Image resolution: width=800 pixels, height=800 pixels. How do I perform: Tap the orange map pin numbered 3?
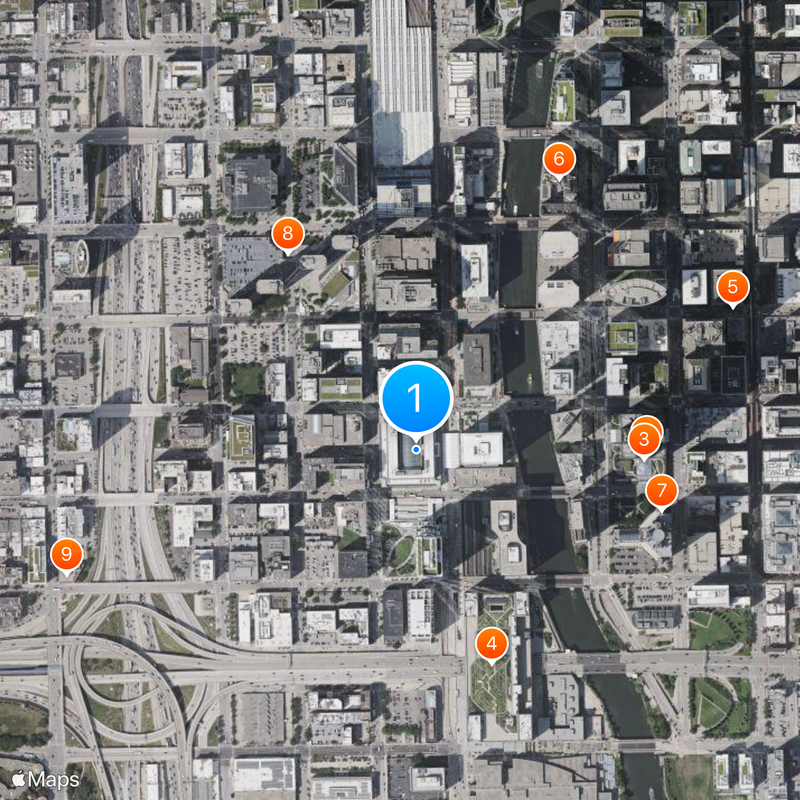tap(644, 438)
